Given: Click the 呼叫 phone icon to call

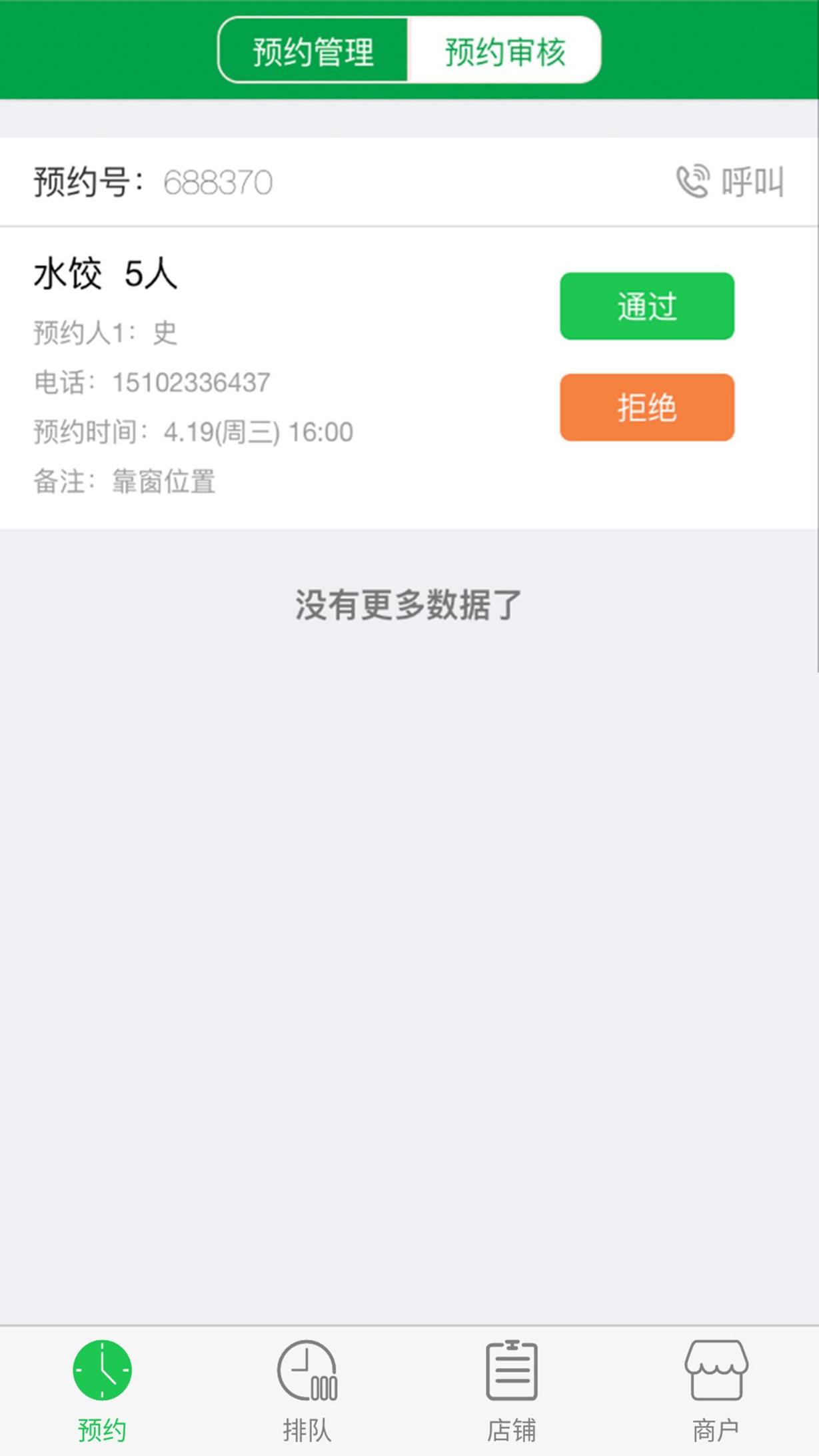Looking at the screenshot, I should coord(693,181).
